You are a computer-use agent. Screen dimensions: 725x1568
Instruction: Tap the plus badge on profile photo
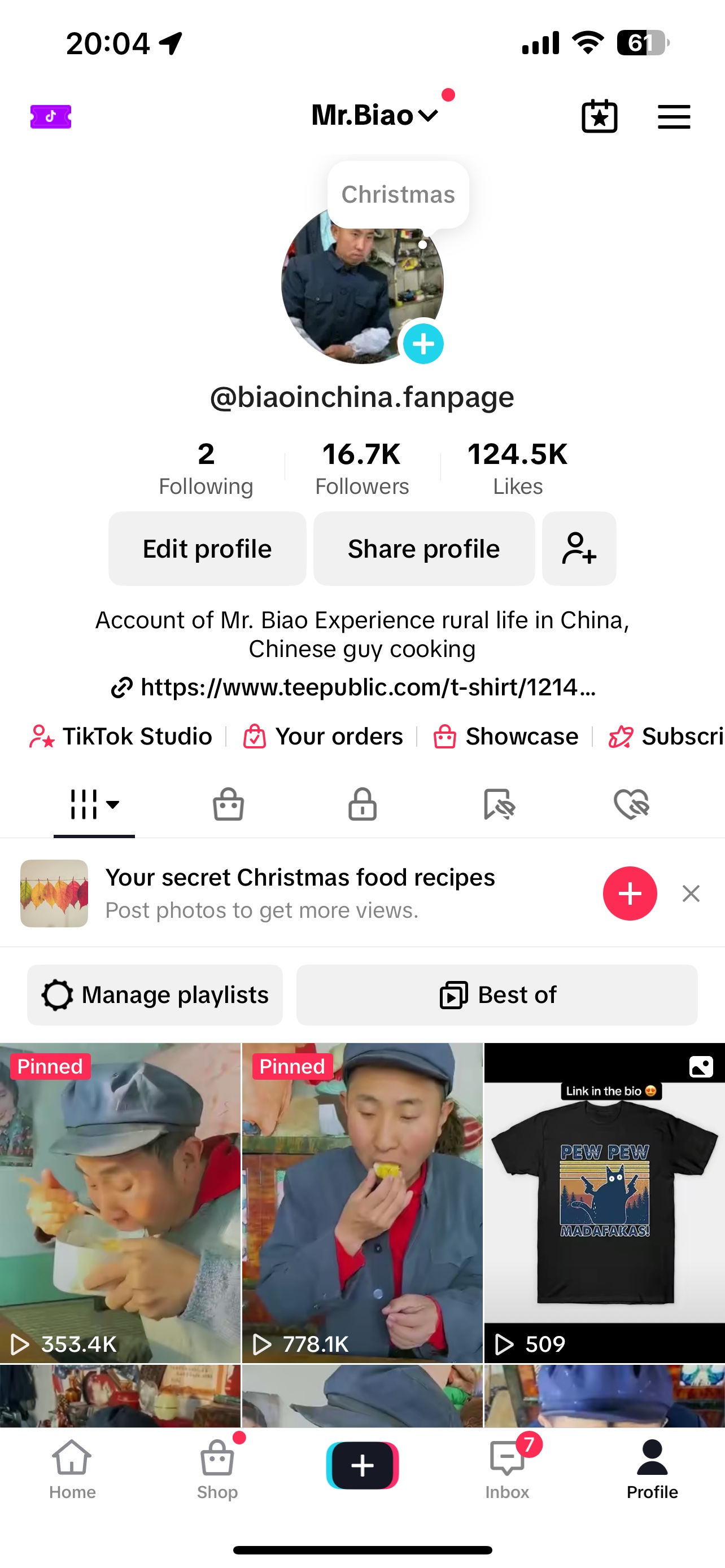(x=423, y=344)
